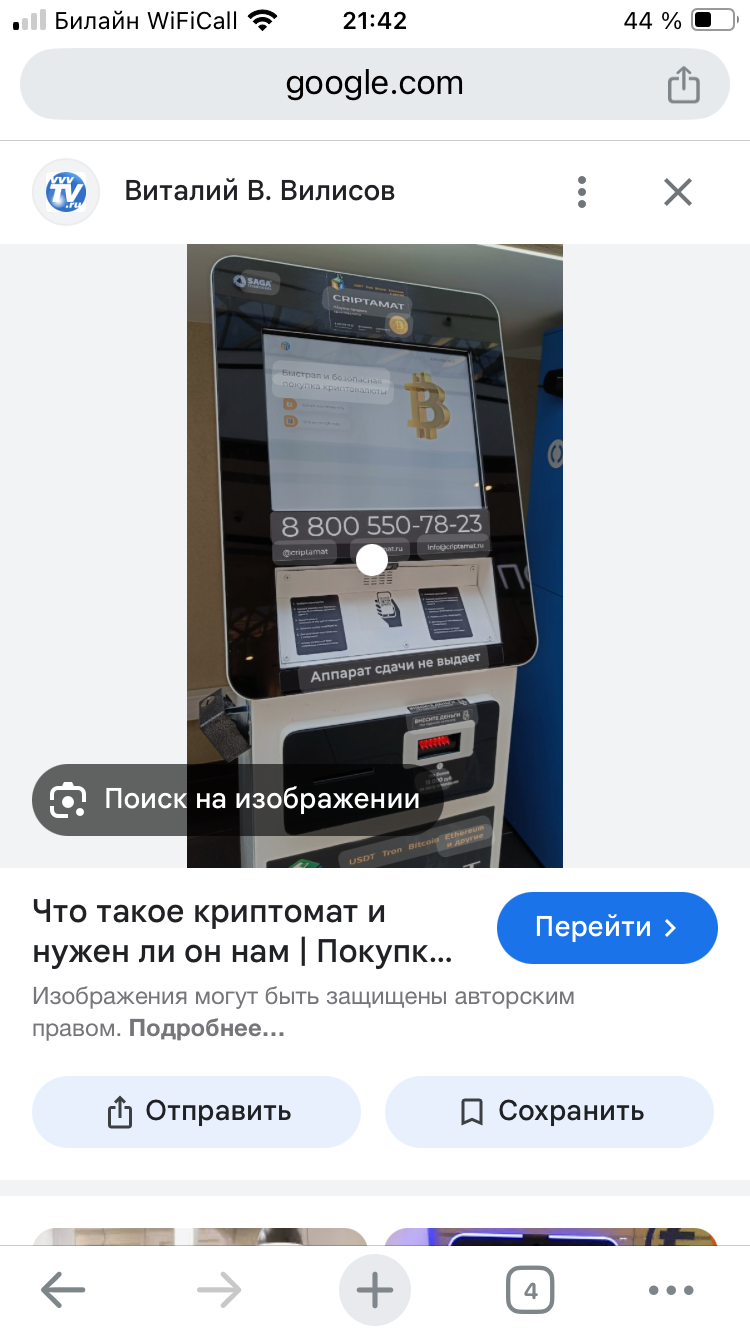
Task: Share the page from address bar
Action: [683, 85]
